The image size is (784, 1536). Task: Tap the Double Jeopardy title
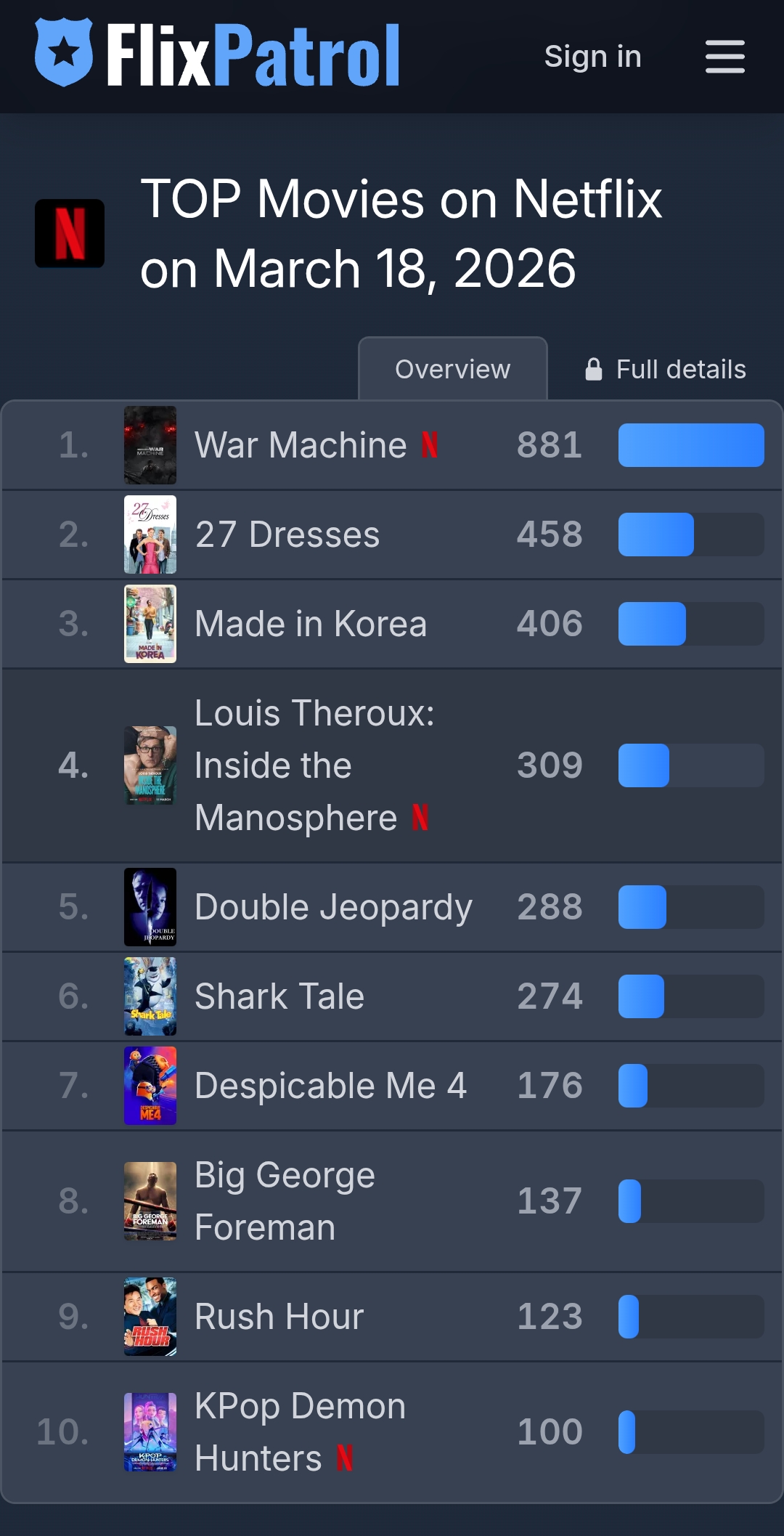[333, 907]
